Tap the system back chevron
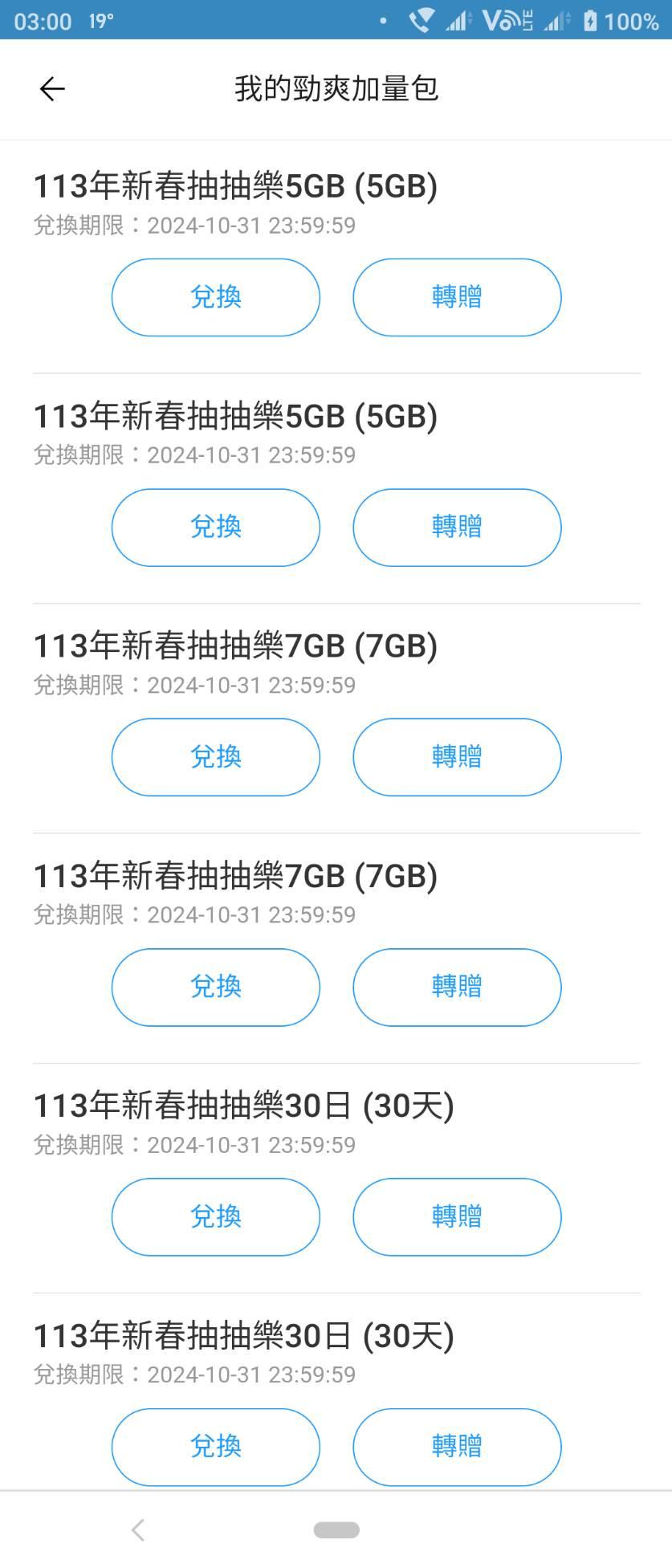672x1568 pixels. (x=138, y=1529)
